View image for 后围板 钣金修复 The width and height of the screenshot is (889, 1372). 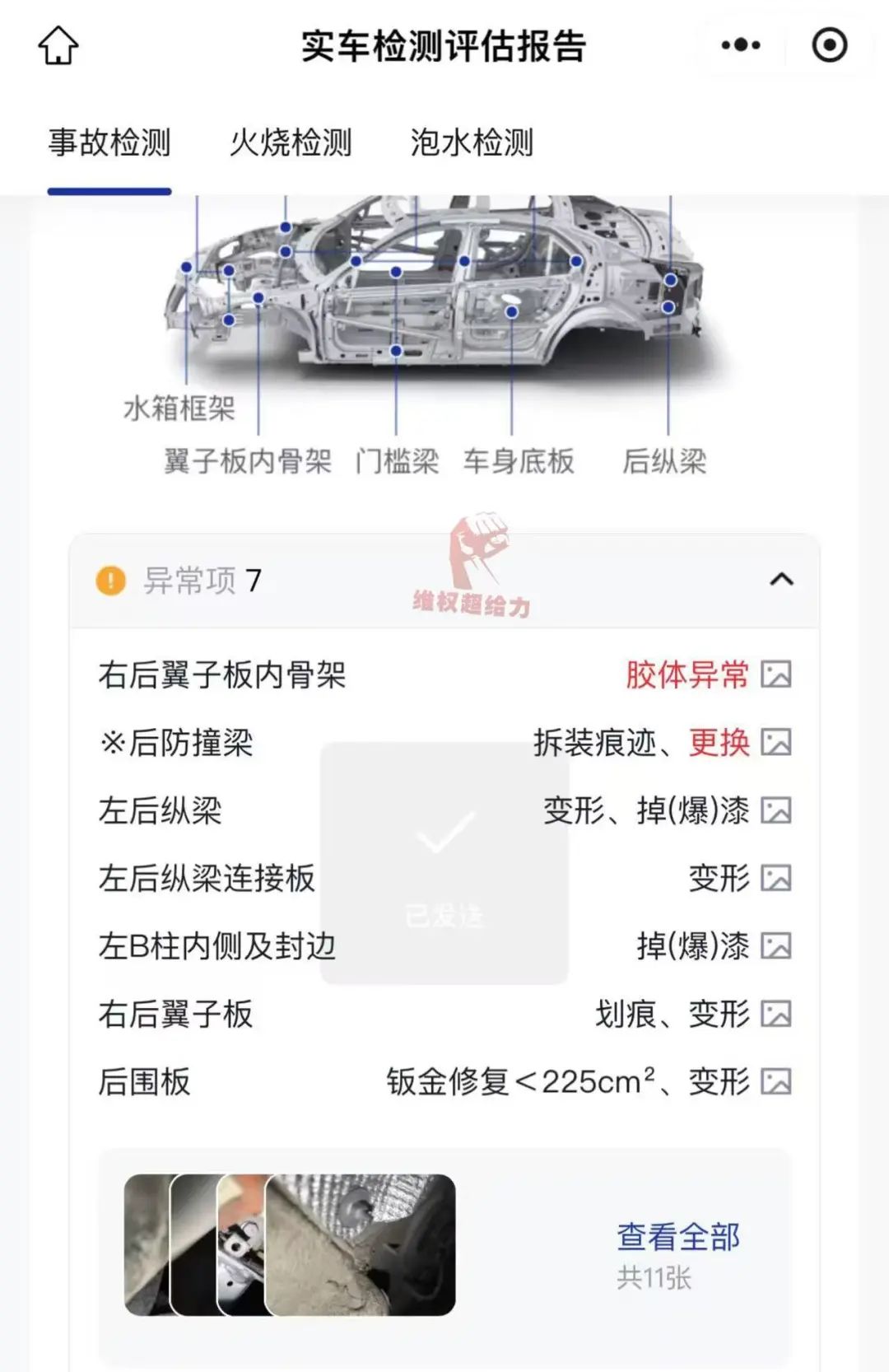click(776, 1081)
